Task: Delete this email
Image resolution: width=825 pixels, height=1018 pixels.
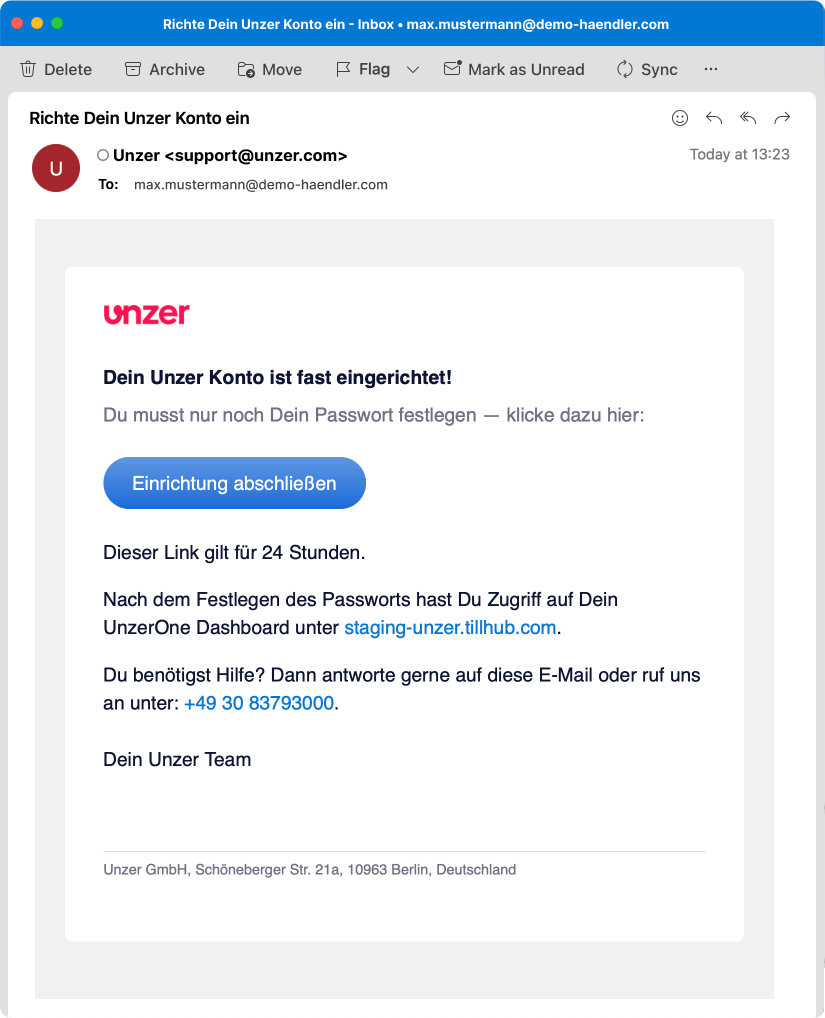Action: 56,69
